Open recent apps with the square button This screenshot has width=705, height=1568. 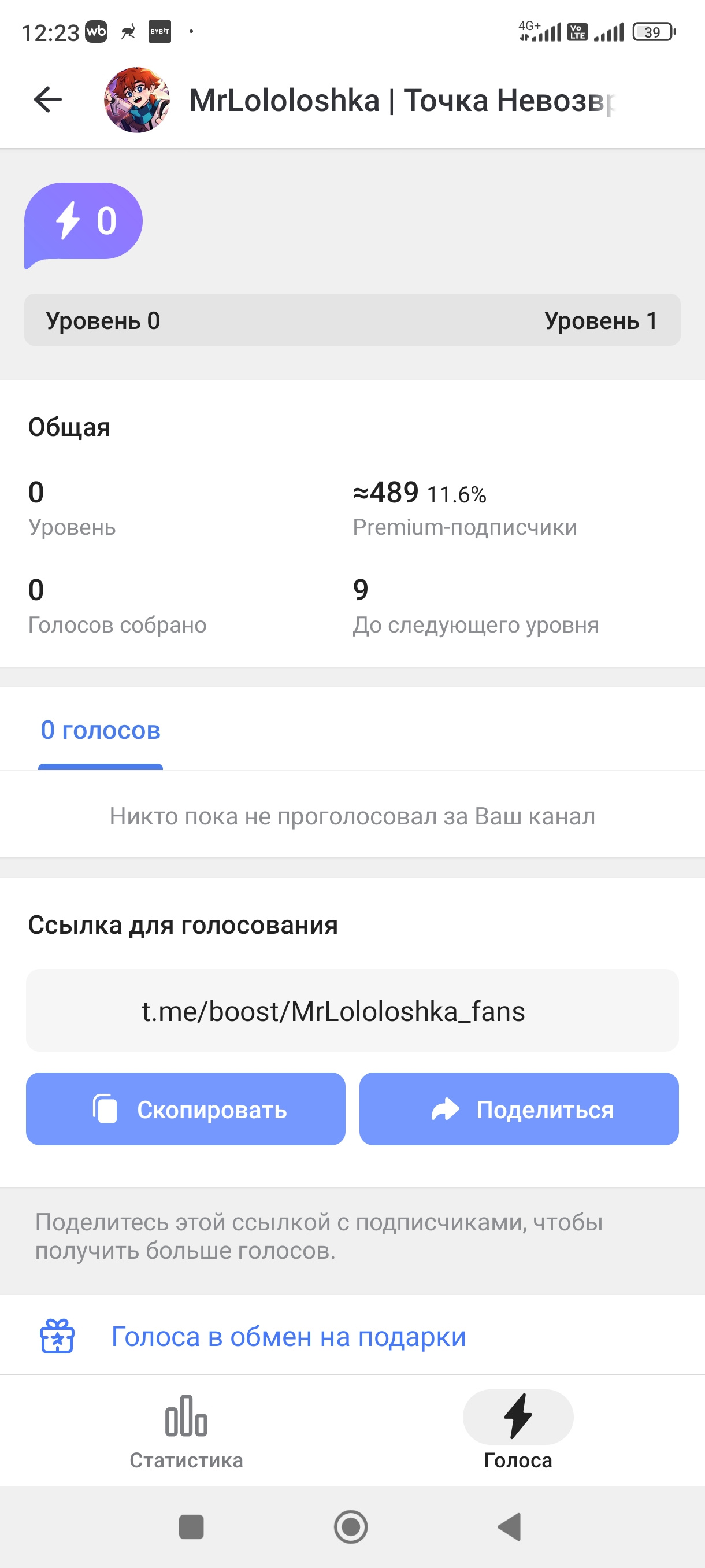[x=191, y=1526]
